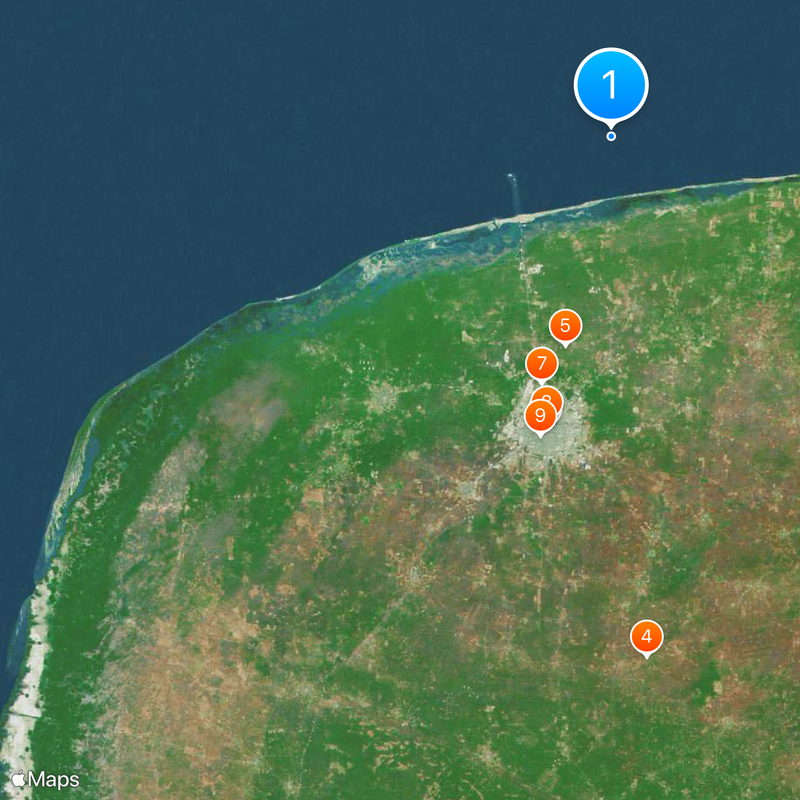Viewport: 800px width, 800px height.
Task: Open the orange map pin numbered 7
Action: point(541,364)
